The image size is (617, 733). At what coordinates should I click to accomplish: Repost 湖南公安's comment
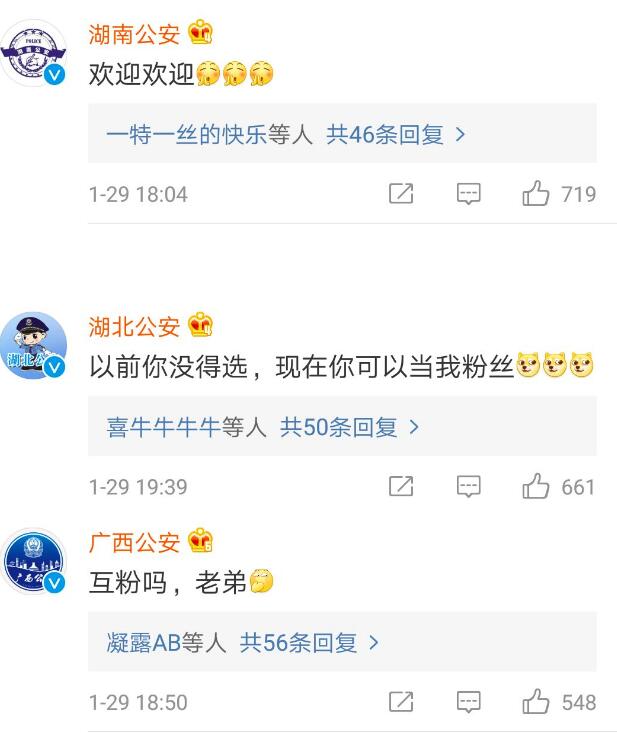pos(401,194)
